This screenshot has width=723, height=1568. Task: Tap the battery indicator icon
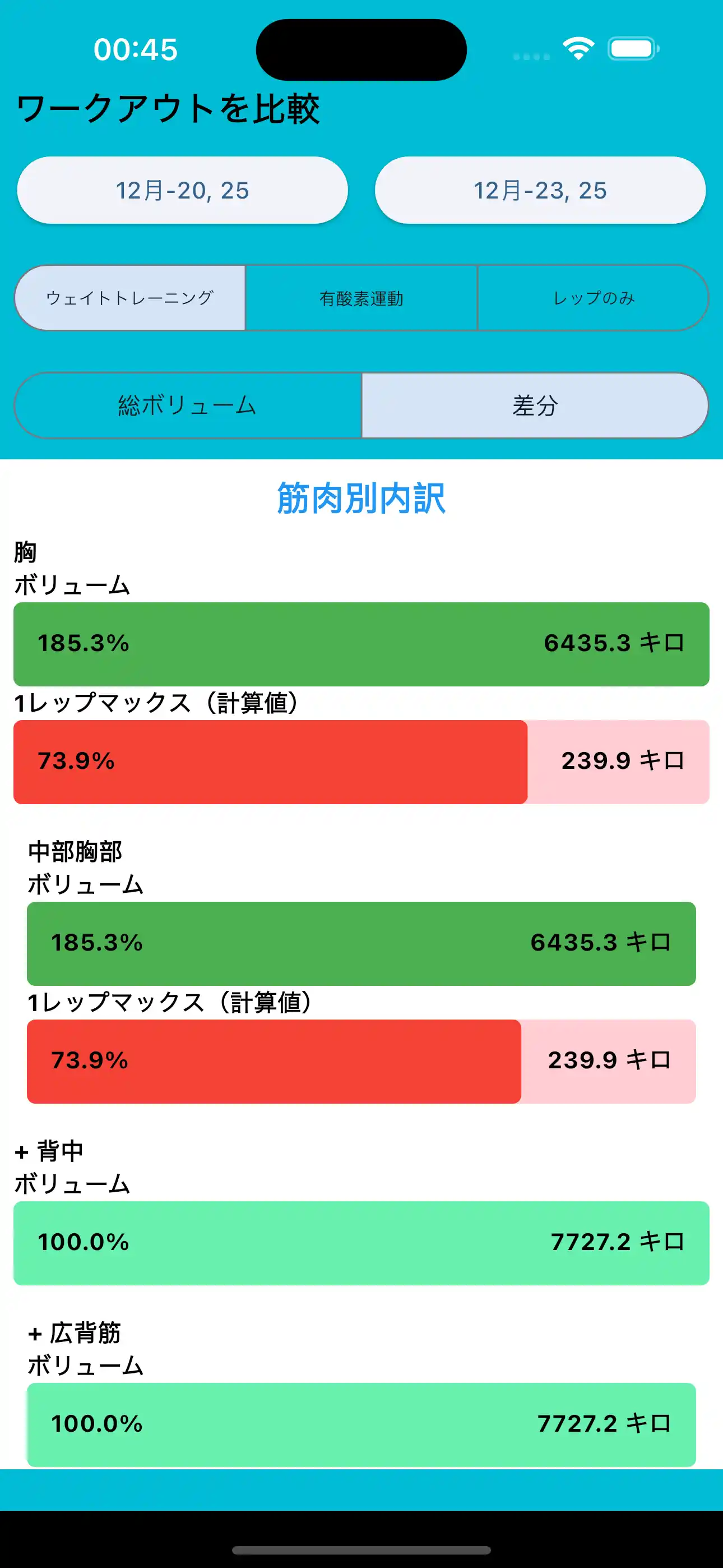631,49
